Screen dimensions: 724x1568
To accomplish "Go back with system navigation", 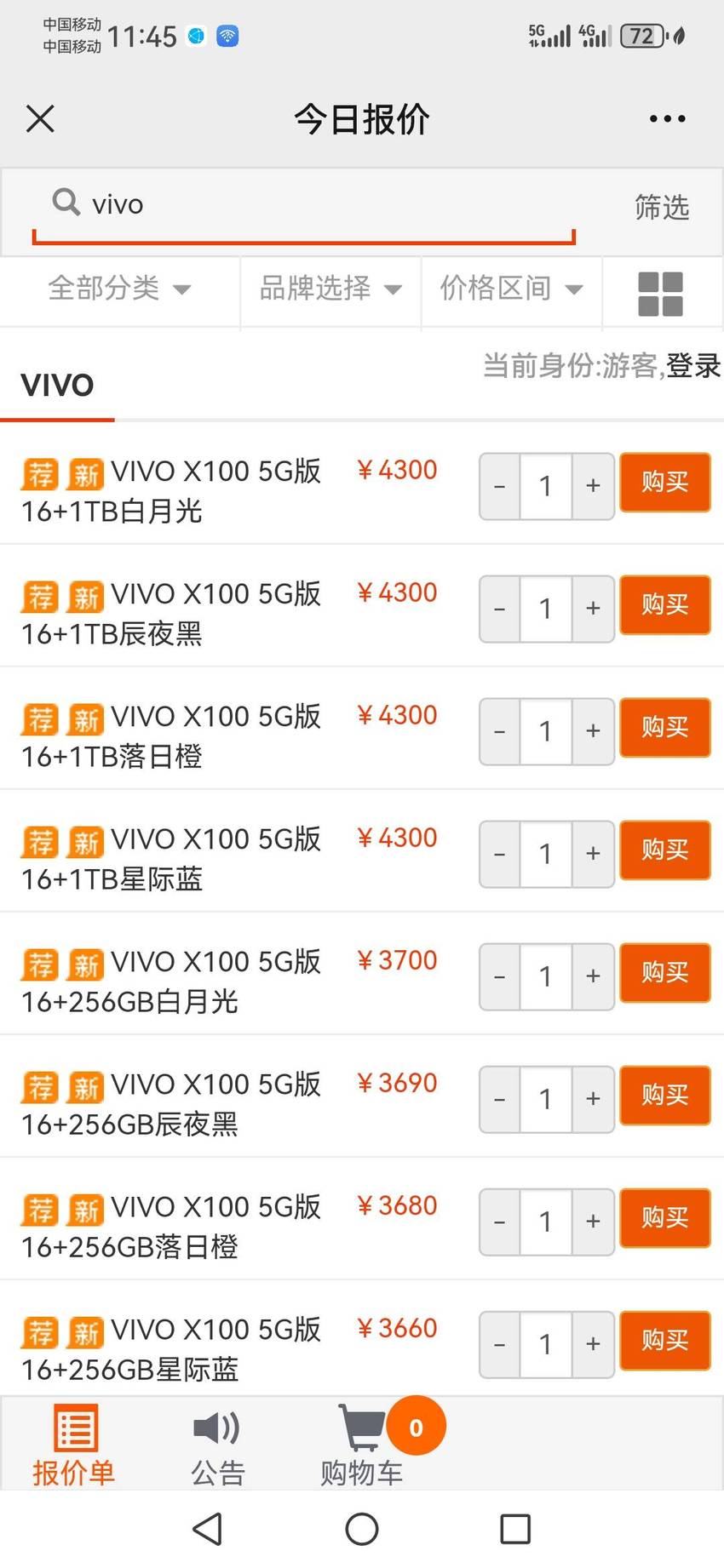I will pyautogui.click(x=208, y=1529).
